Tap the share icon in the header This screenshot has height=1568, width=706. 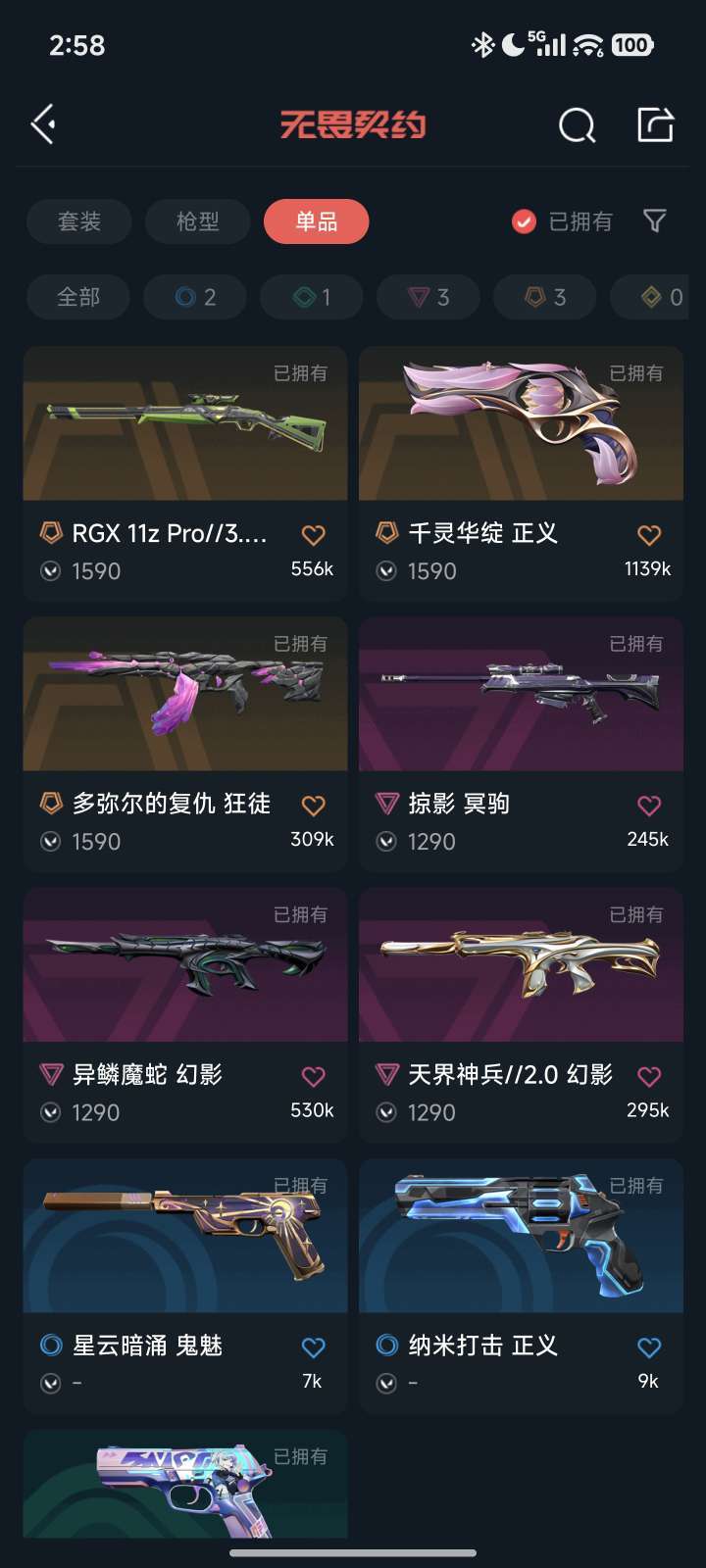point(655,124)
